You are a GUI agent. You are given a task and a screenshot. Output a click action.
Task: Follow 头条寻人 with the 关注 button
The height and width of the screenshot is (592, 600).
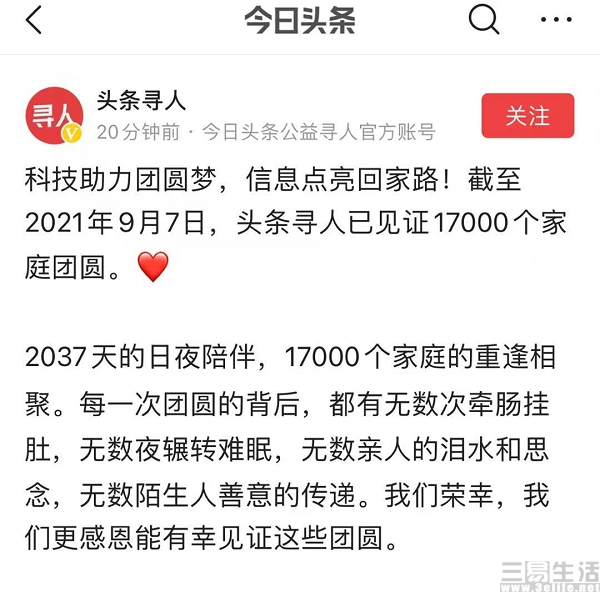point(528,116)
